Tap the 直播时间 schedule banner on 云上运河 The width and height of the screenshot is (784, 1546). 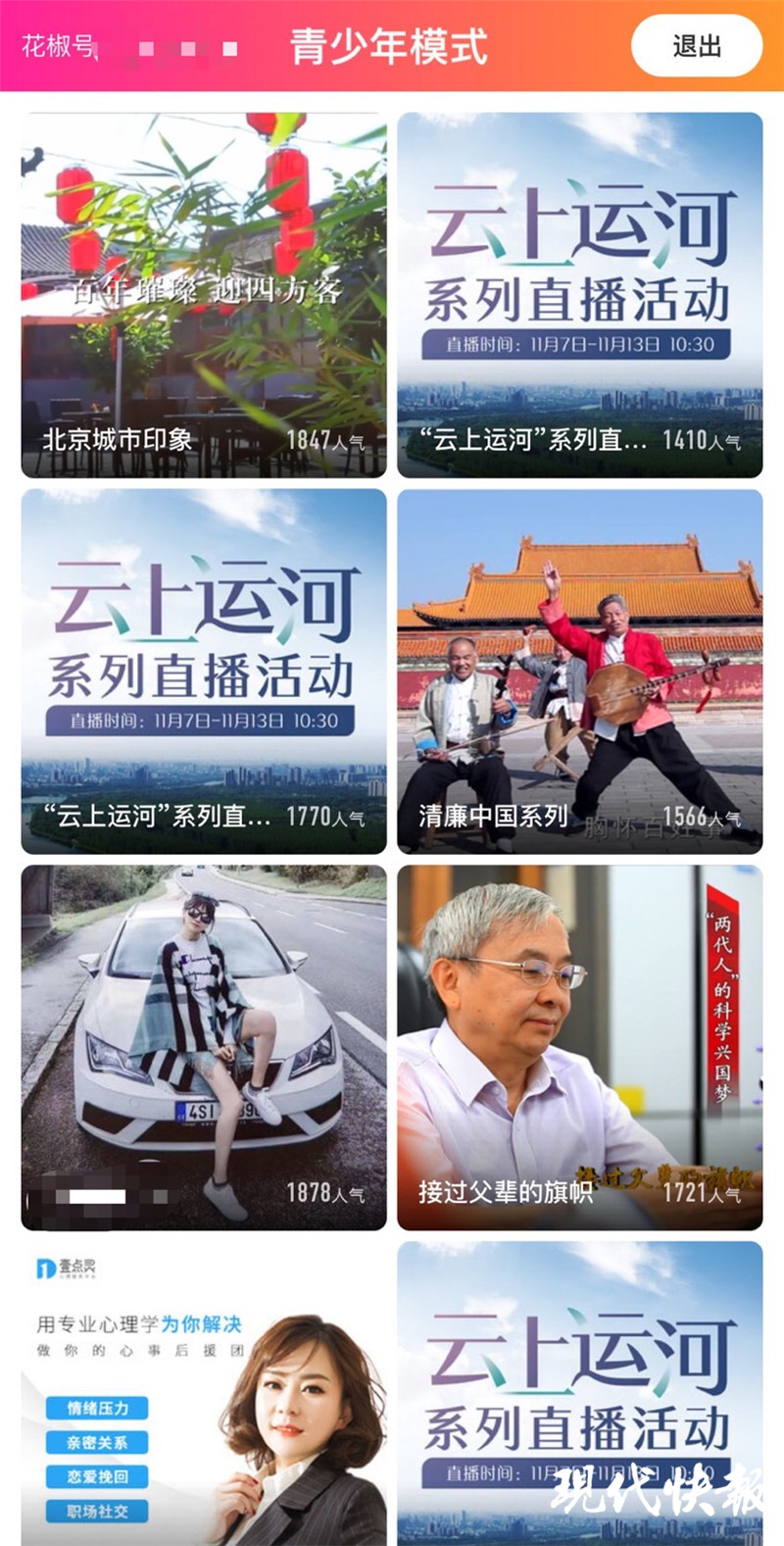[583, 345]
